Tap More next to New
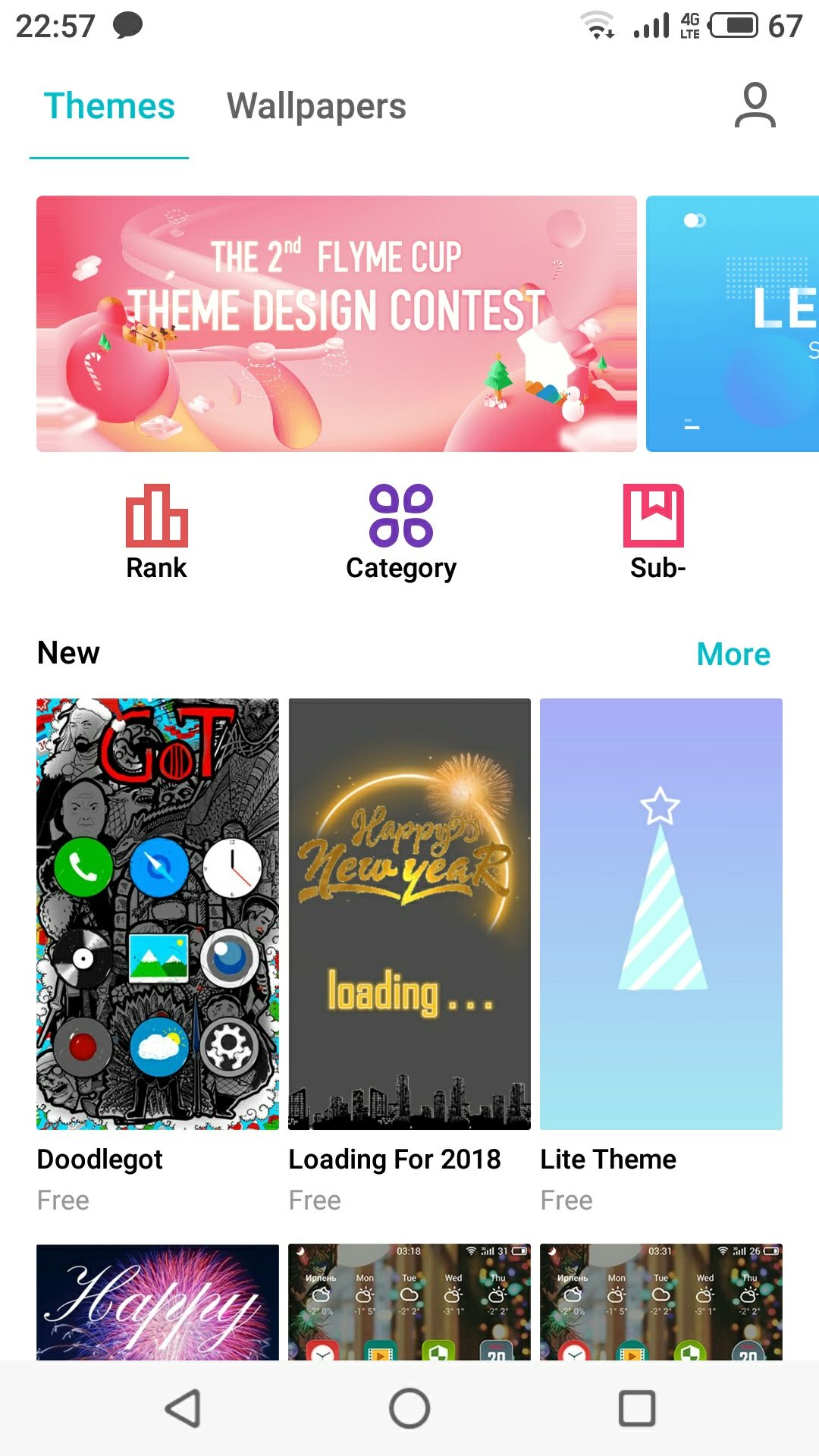Screen dimensions: 819x1456 click(733, 654)
